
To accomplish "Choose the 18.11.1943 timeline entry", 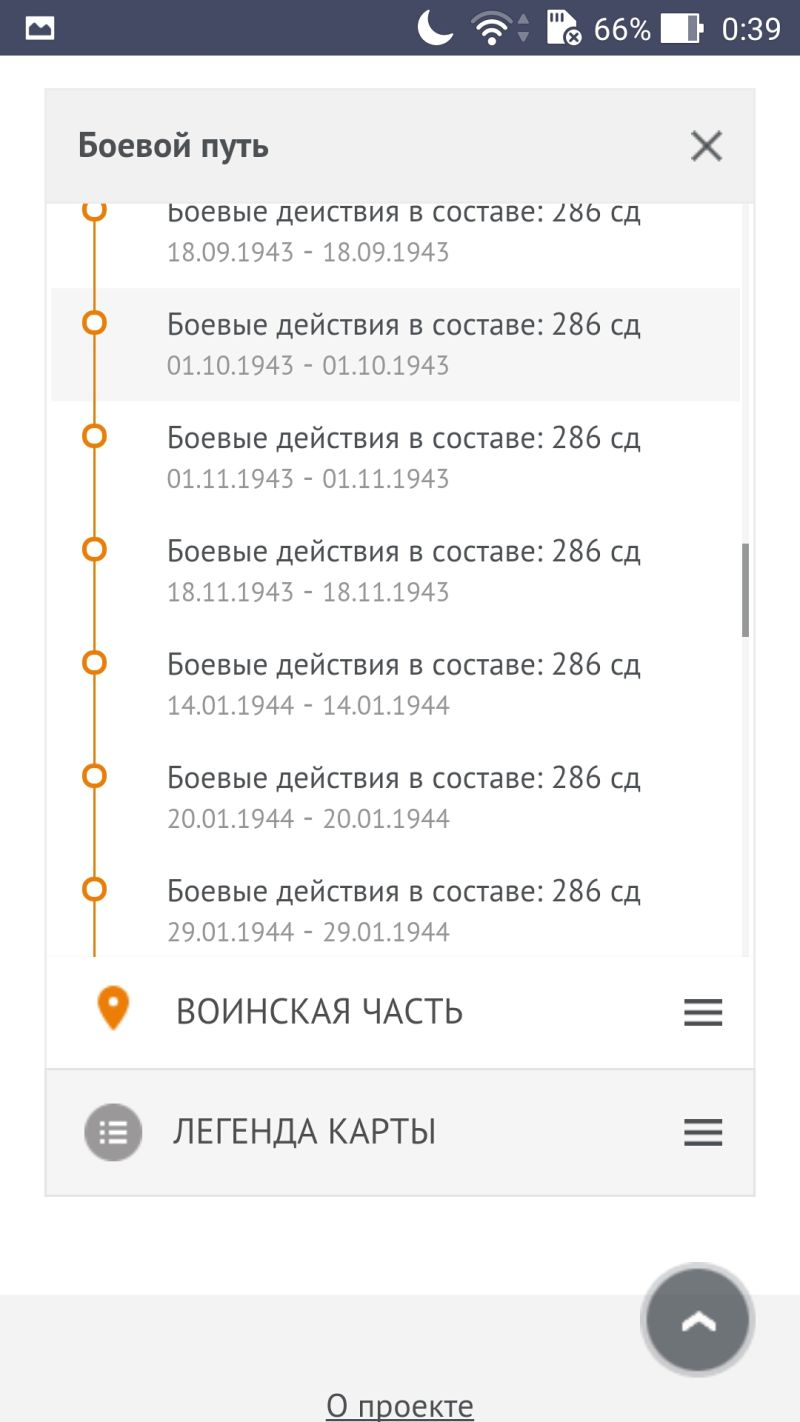I will coord(396,571).
